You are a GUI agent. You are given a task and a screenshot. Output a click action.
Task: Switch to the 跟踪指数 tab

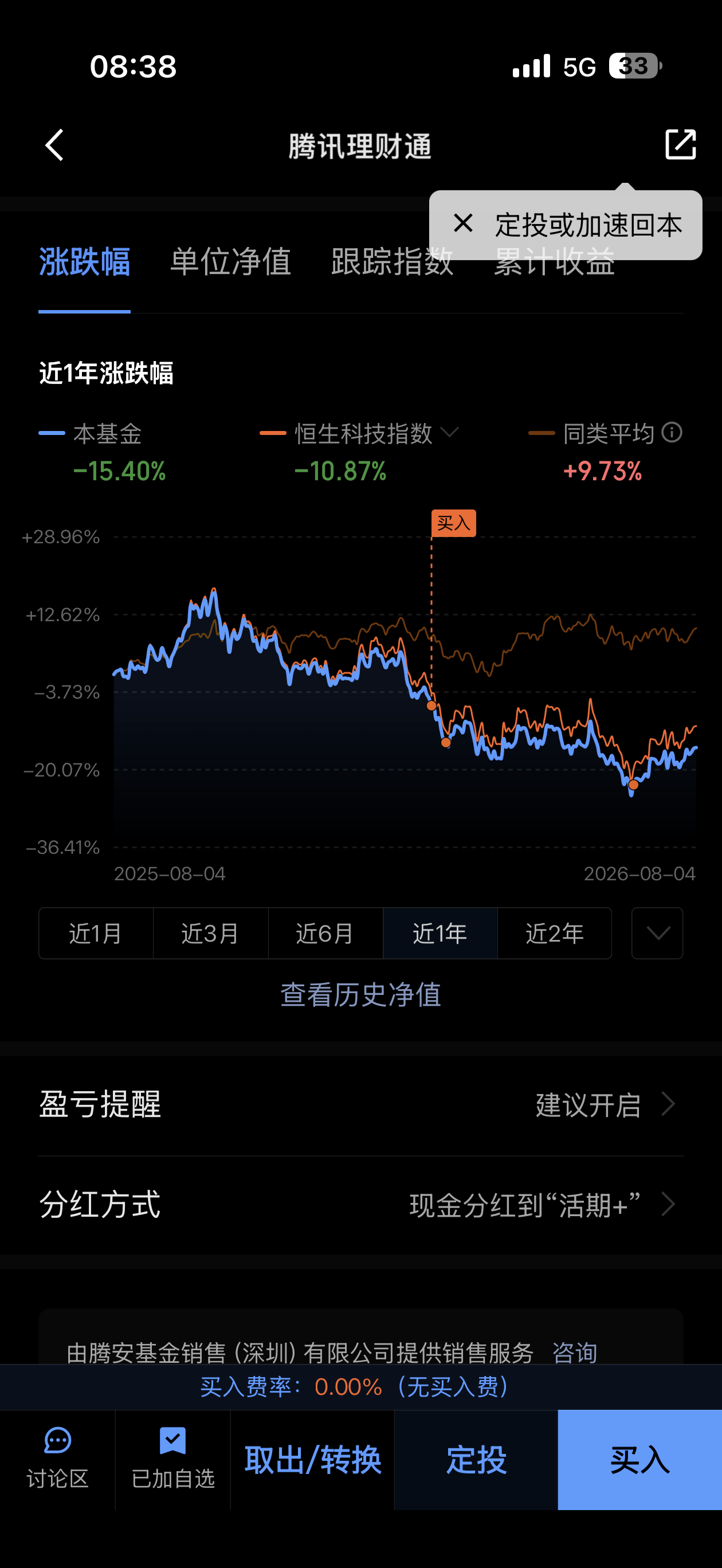point(392,262)
